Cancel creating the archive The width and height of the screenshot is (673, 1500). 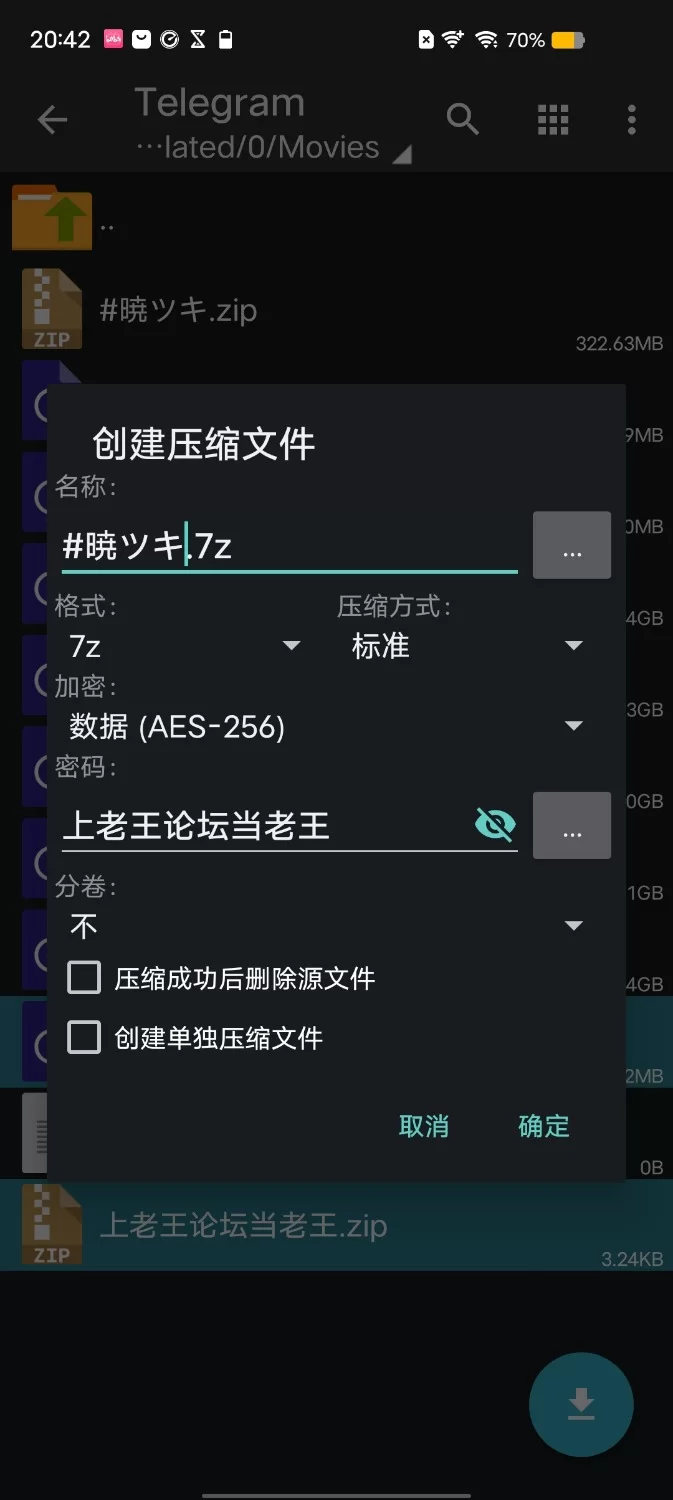424,1126
